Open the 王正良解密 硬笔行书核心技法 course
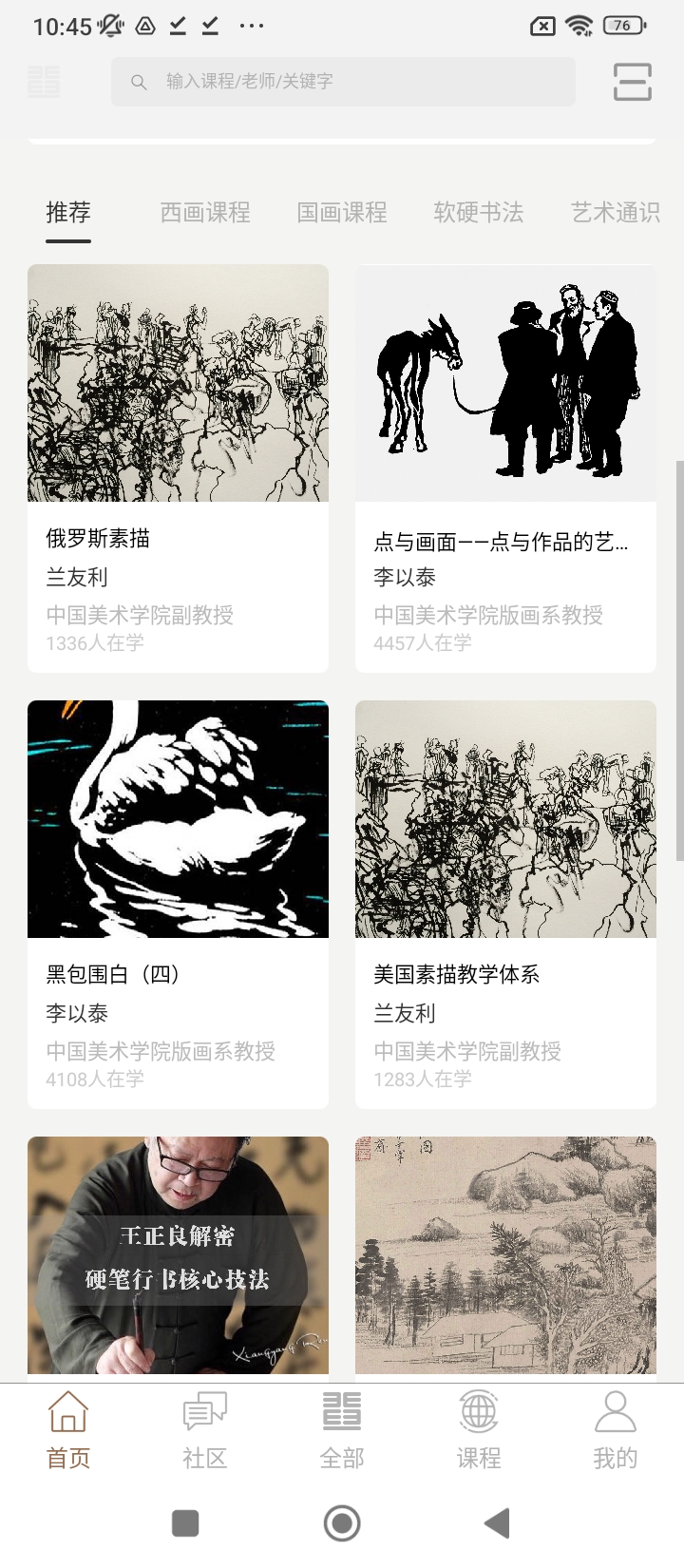The width and height of the screenshot is (684, 1568). click(x=178, y=1256)
